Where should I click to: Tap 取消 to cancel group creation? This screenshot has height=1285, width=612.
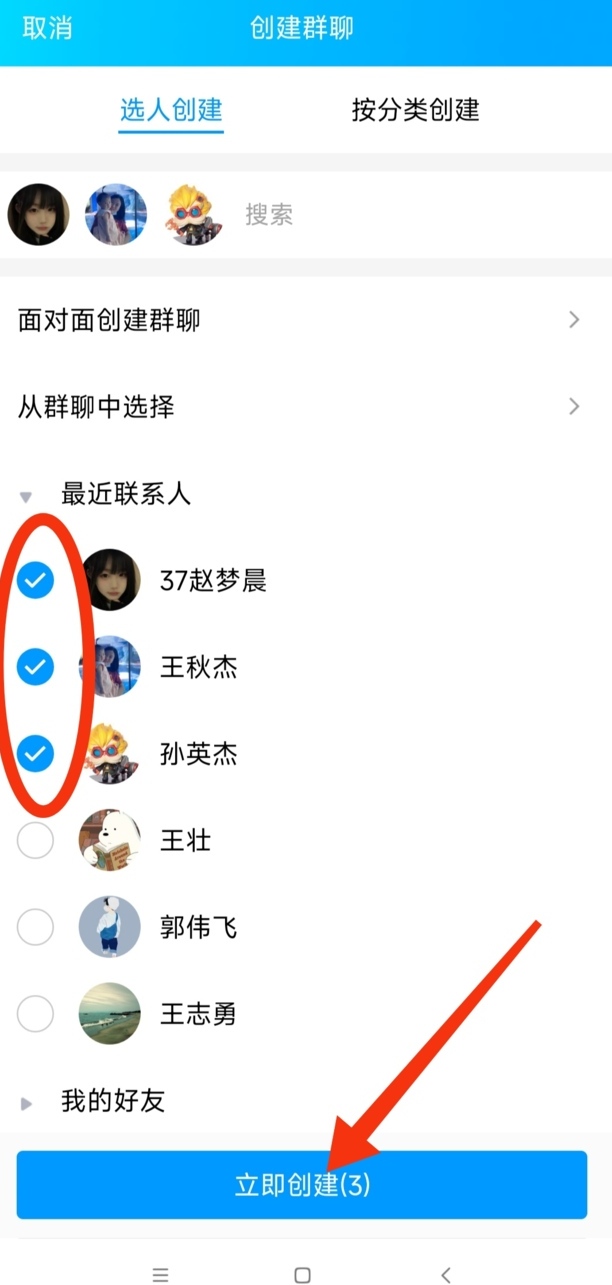(x=48, y=28)
